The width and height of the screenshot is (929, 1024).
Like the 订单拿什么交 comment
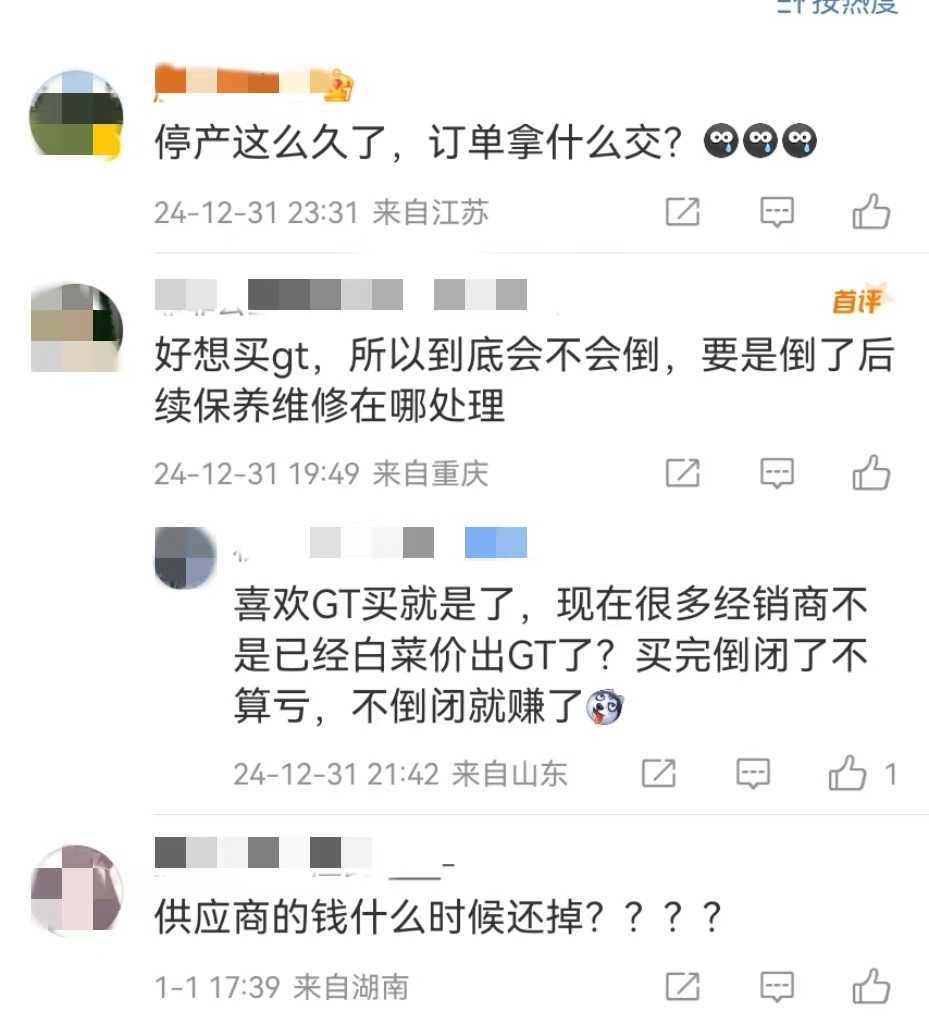click(871, 212)
